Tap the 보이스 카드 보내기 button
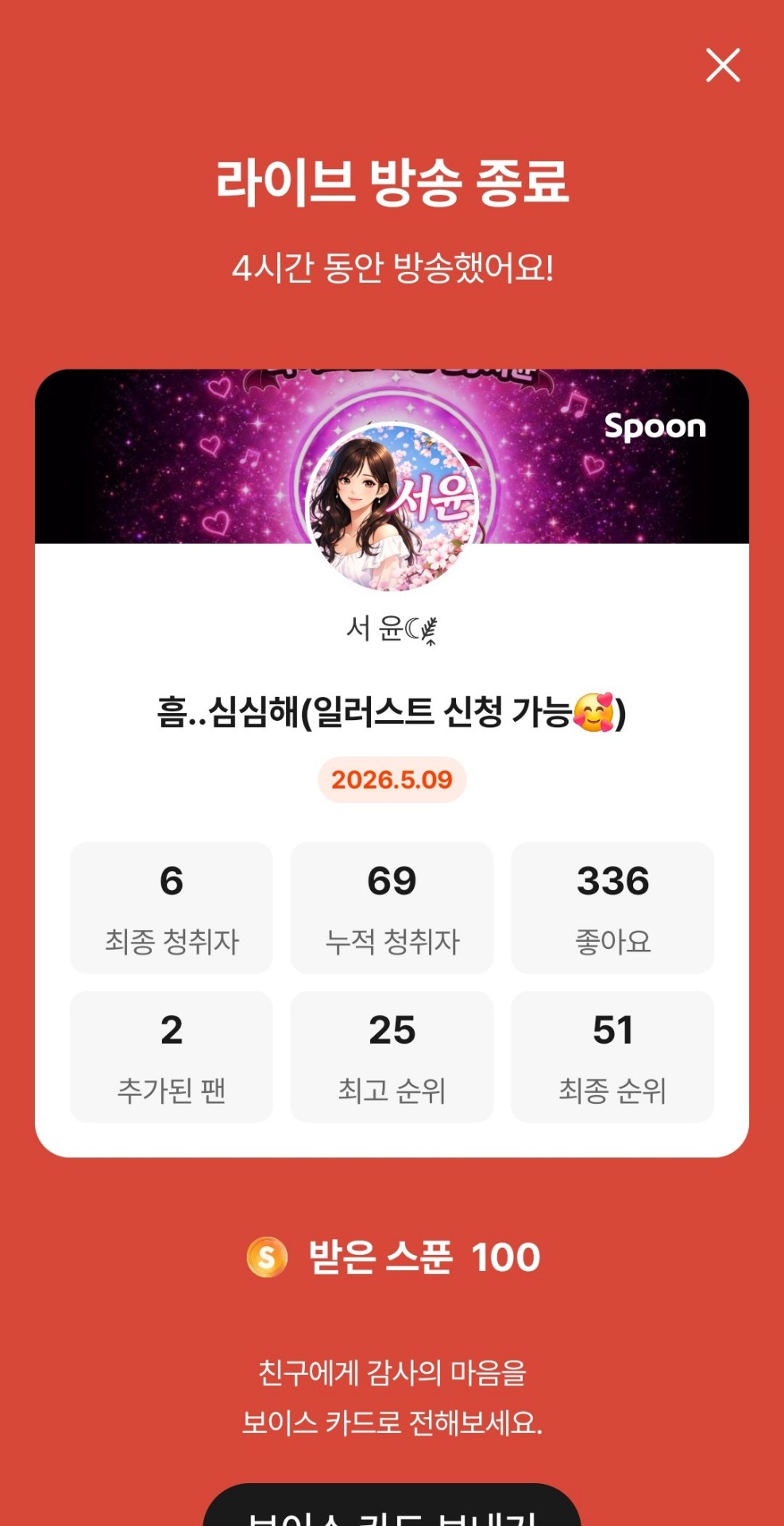The image size is (784, 1526). tap(392, 1505)
